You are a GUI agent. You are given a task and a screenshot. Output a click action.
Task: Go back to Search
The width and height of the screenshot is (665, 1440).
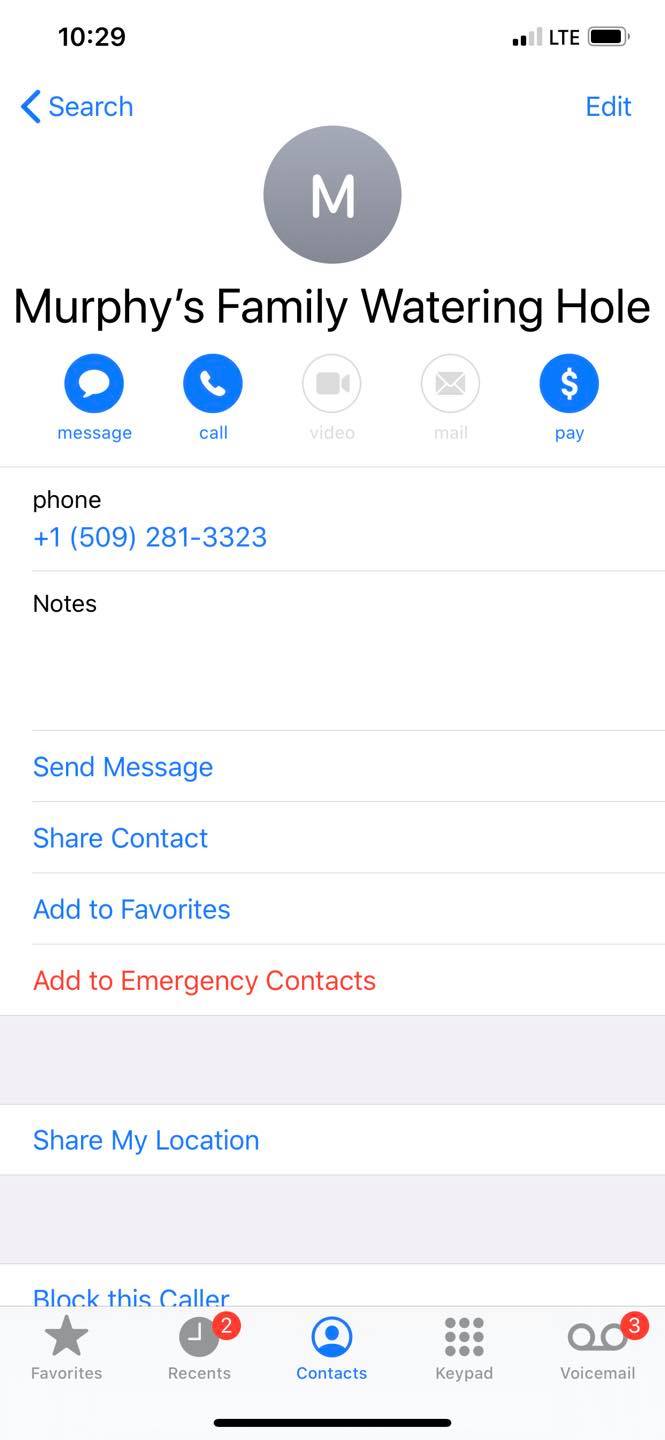point(76,106)
